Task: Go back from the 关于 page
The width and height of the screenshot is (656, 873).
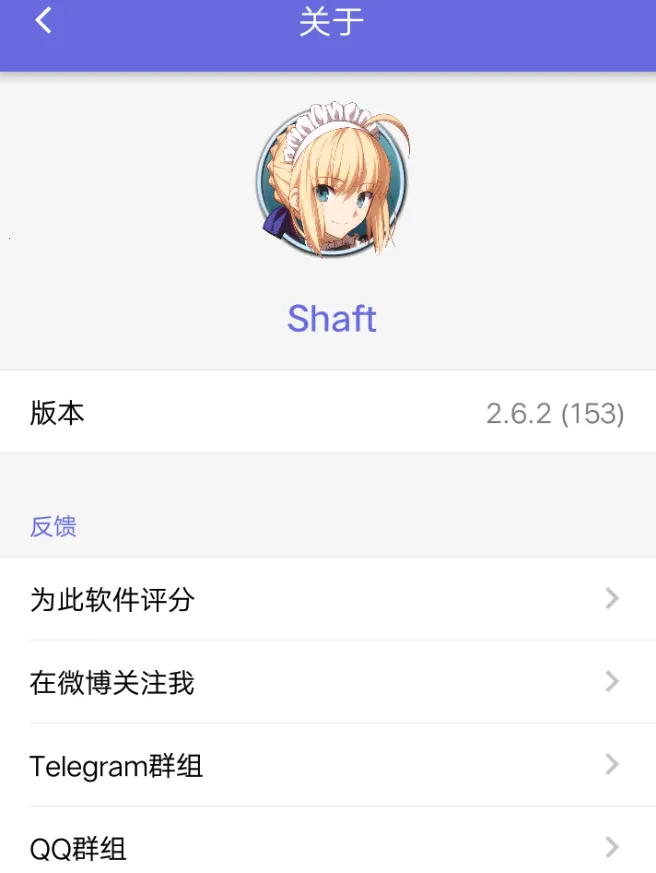Action: click(x=43, y=21)
